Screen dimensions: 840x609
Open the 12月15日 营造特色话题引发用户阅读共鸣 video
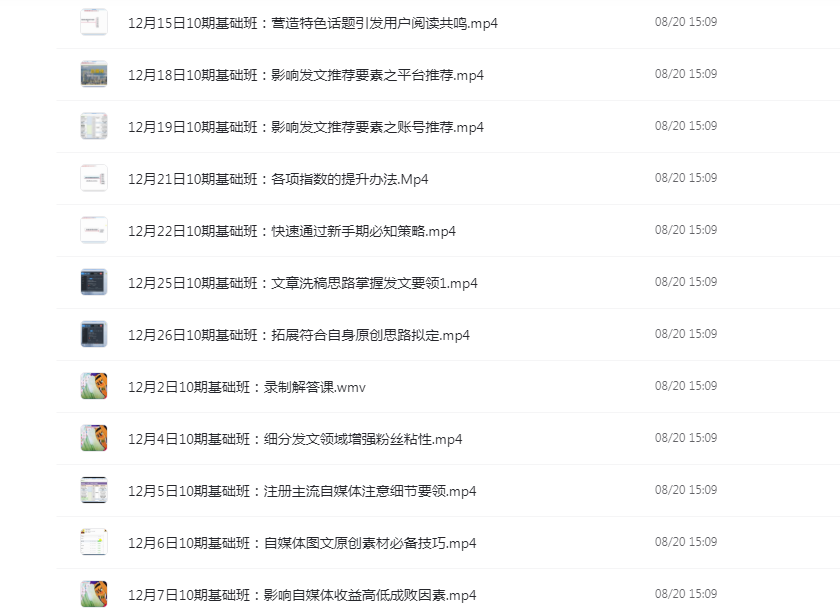tap(312, 23)
